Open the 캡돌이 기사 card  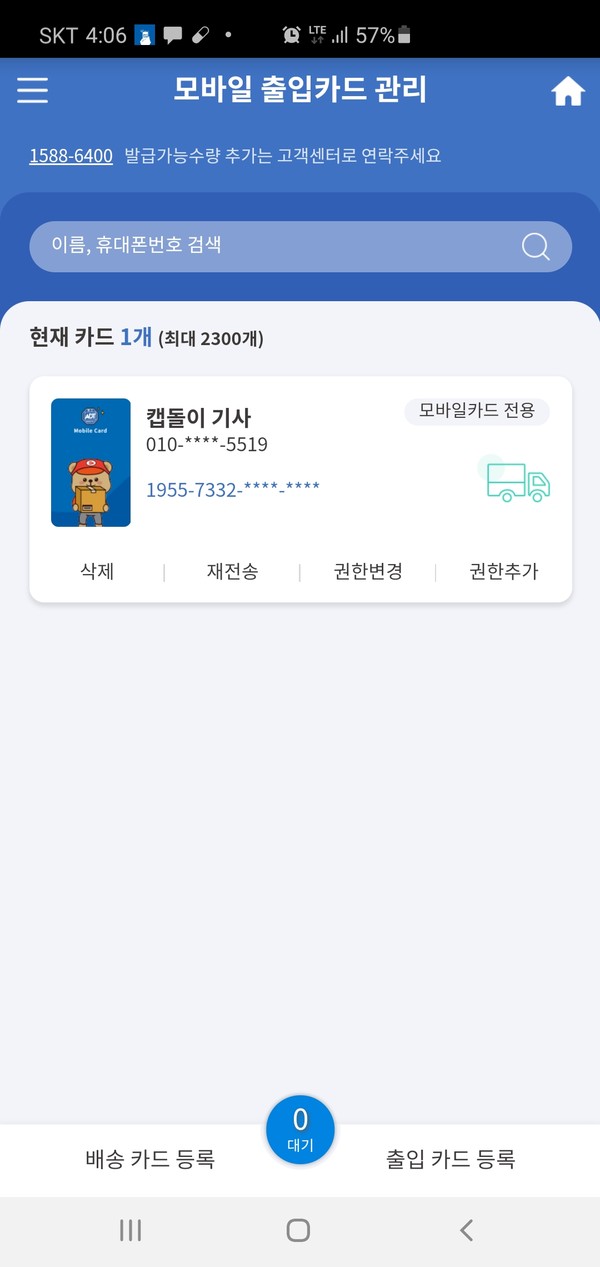point(300,462)
